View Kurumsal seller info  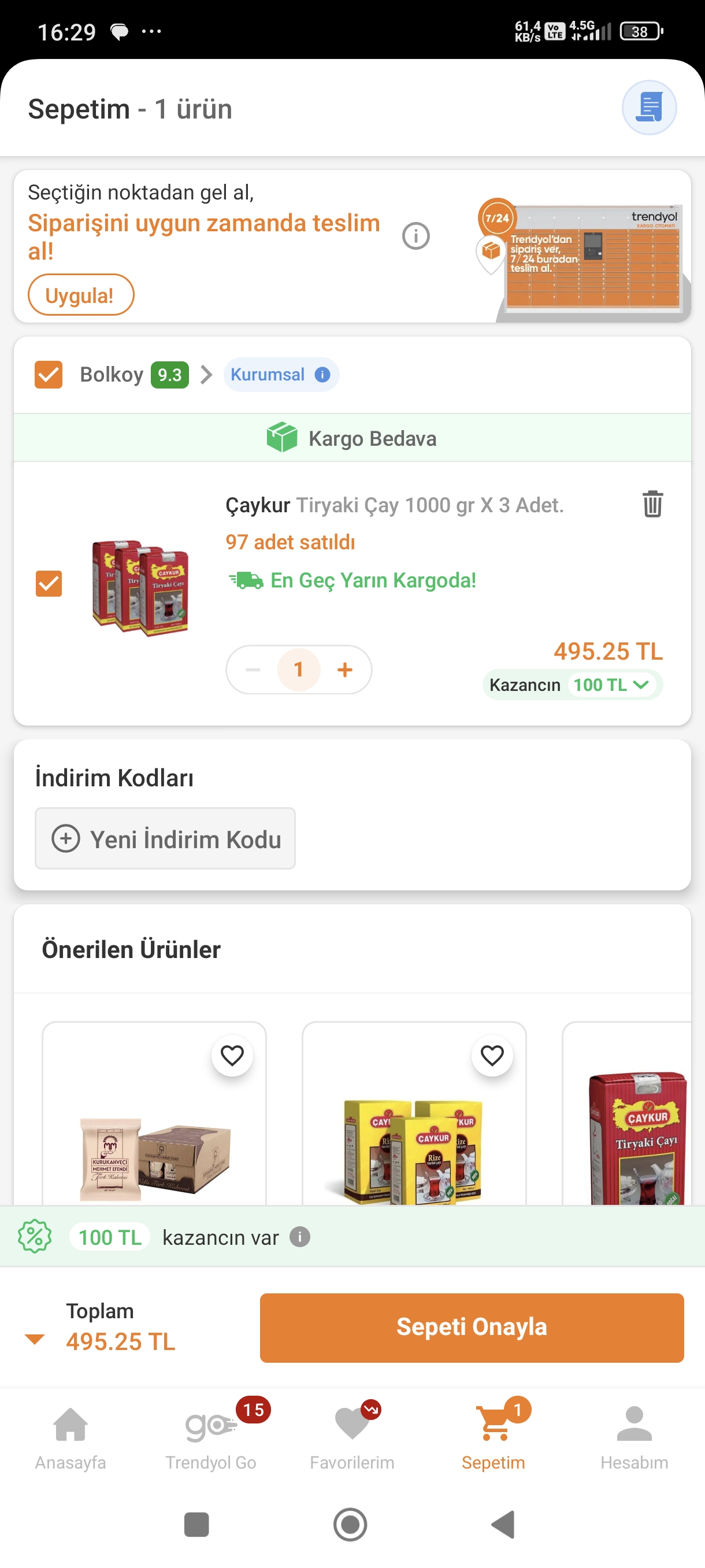[x=280, y=374]
